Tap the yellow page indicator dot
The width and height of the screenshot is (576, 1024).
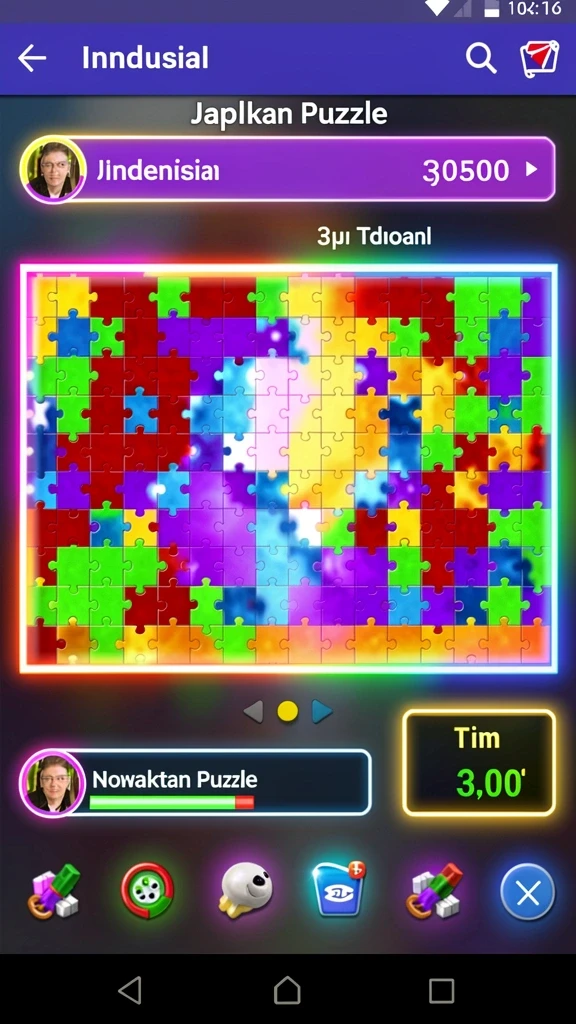287,711
